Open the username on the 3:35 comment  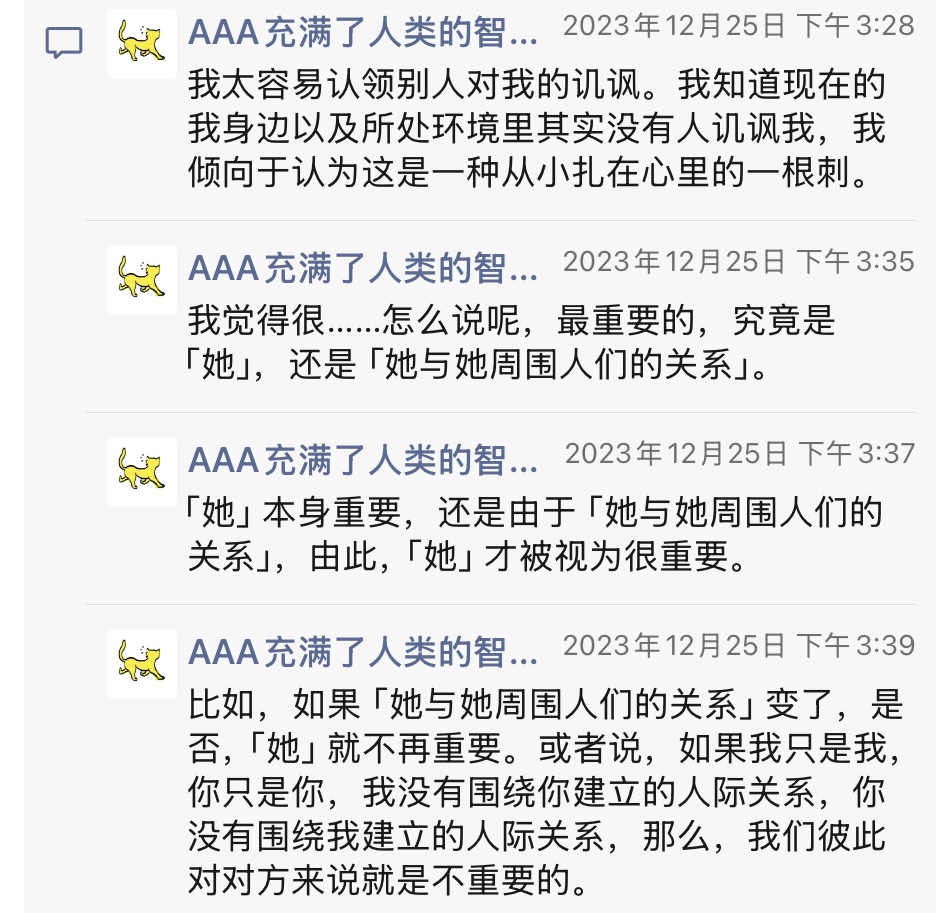[x=363, y=266]
